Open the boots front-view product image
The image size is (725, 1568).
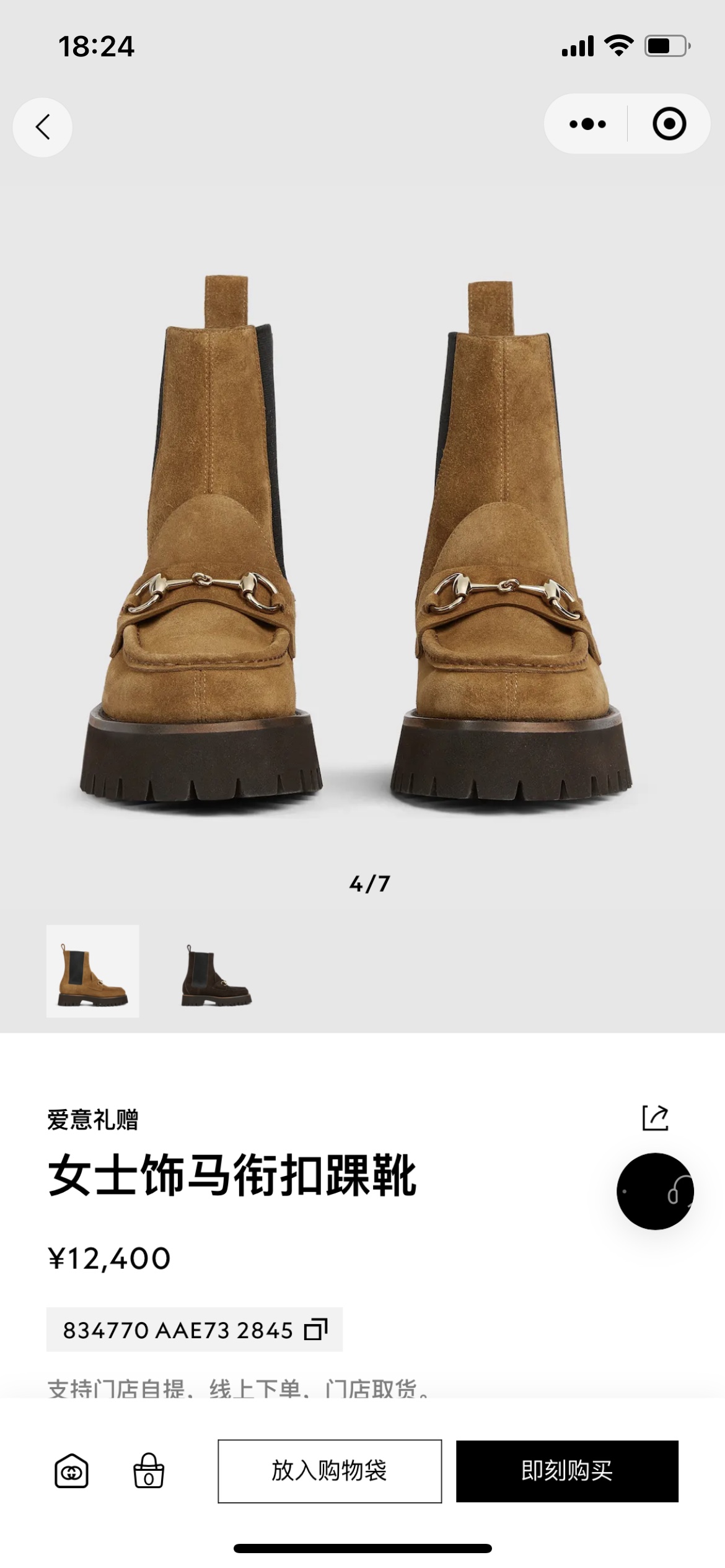[362, 539]
